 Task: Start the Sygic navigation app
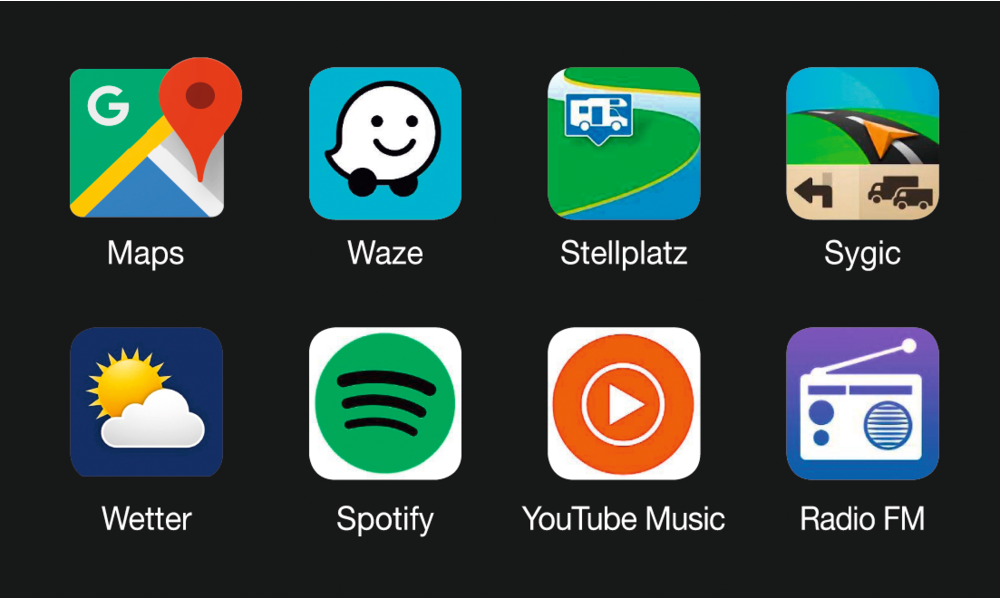click(862, 143)
